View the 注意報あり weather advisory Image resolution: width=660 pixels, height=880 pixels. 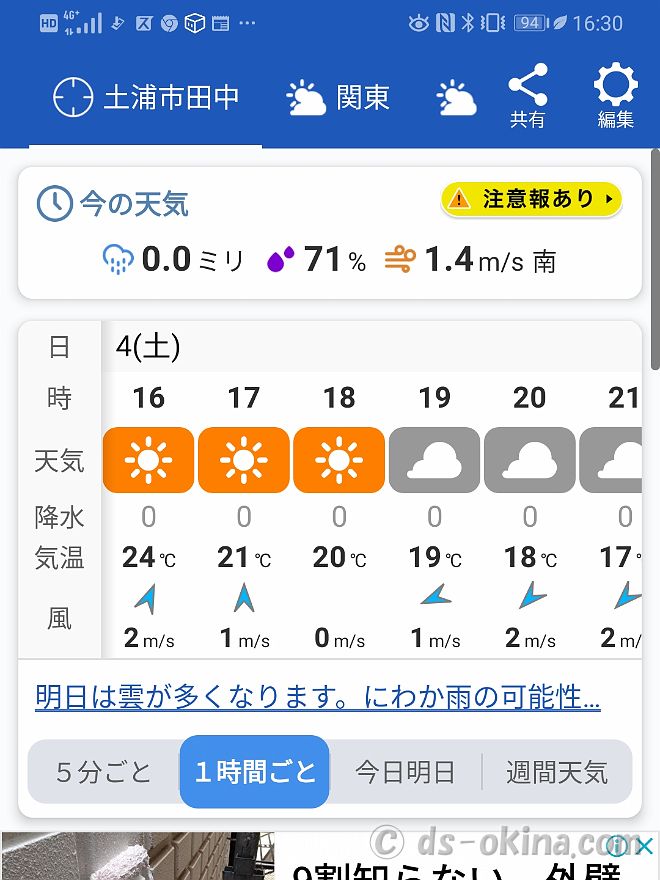(x=531, y=199)
